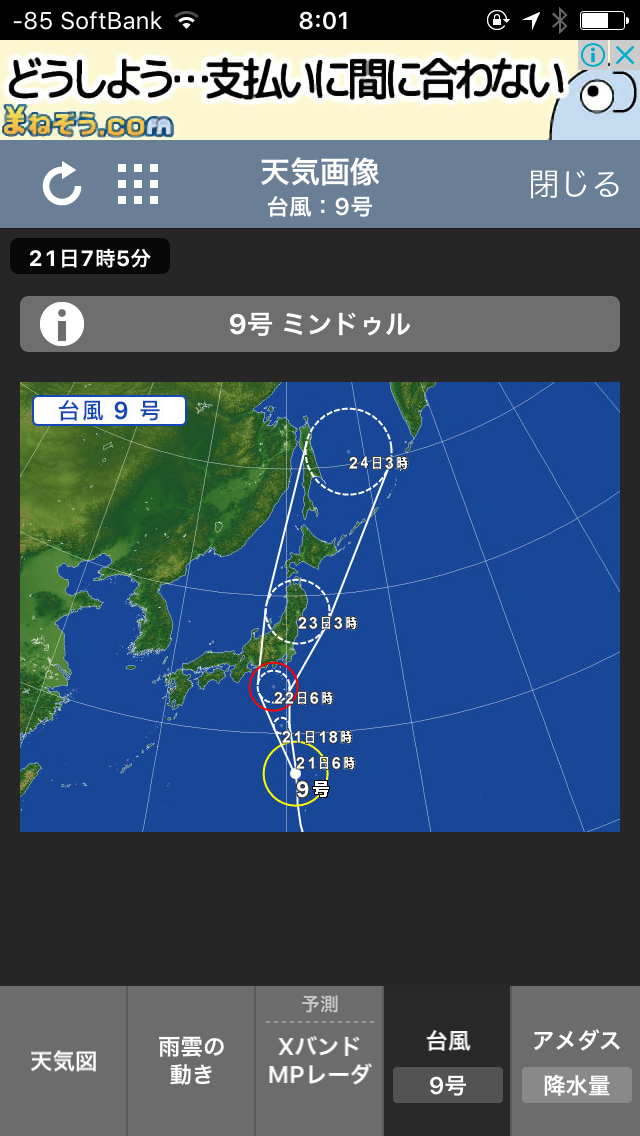
Task: Select the 台風 tab
Action: (x=447, y=1061)
